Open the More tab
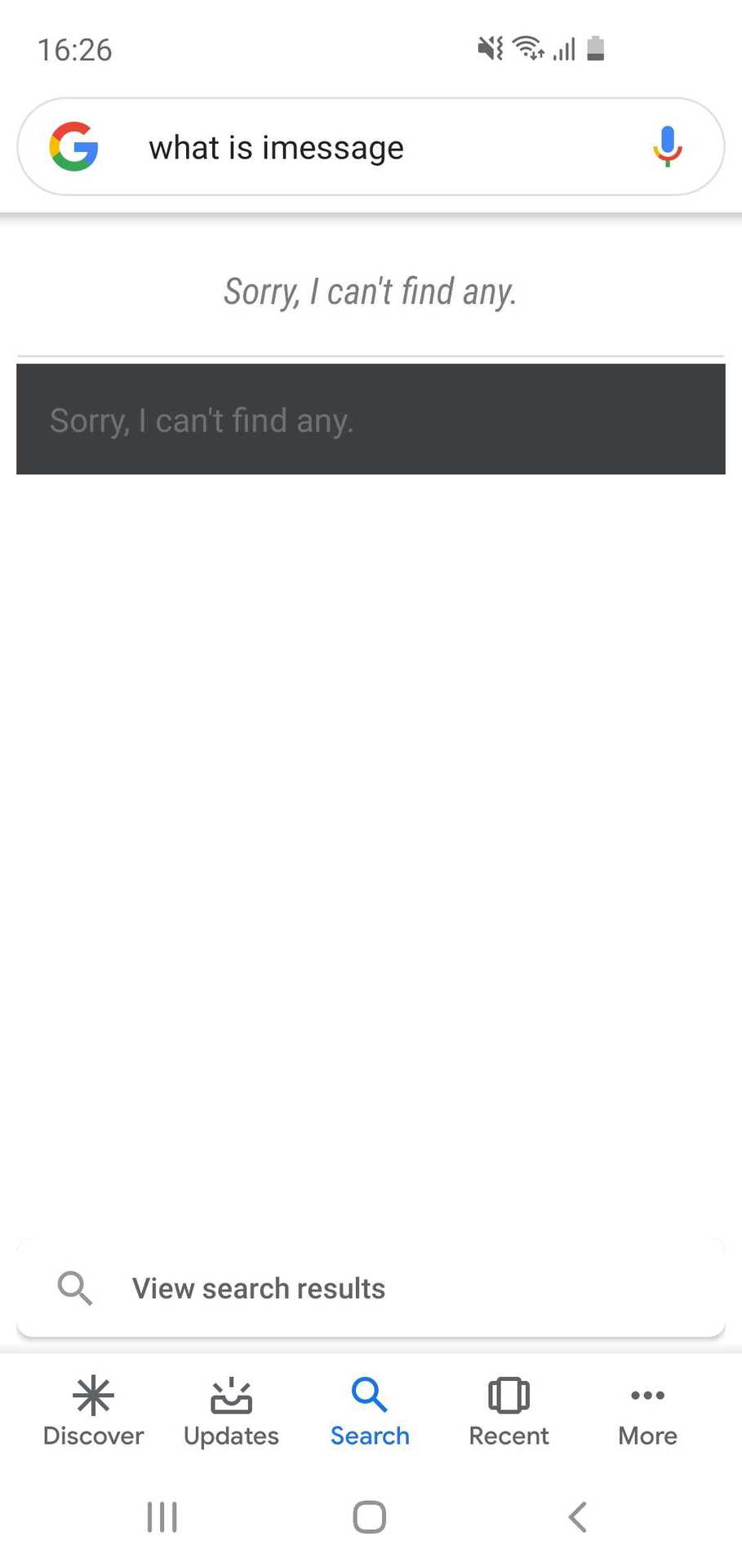 pyautogui.click(x=647, y=1411)
